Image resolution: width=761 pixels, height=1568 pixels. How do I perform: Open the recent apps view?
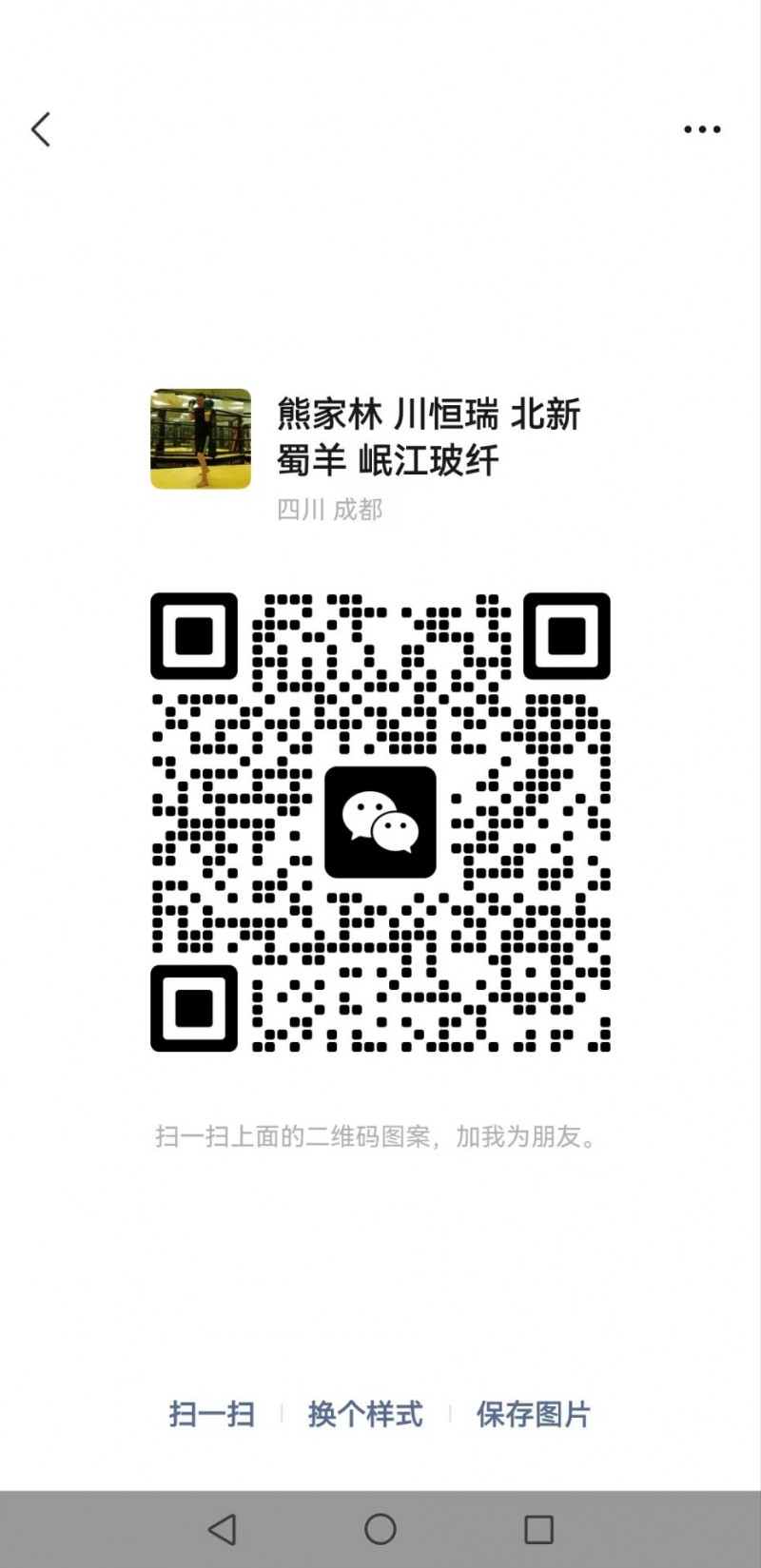click(538, 1529)
